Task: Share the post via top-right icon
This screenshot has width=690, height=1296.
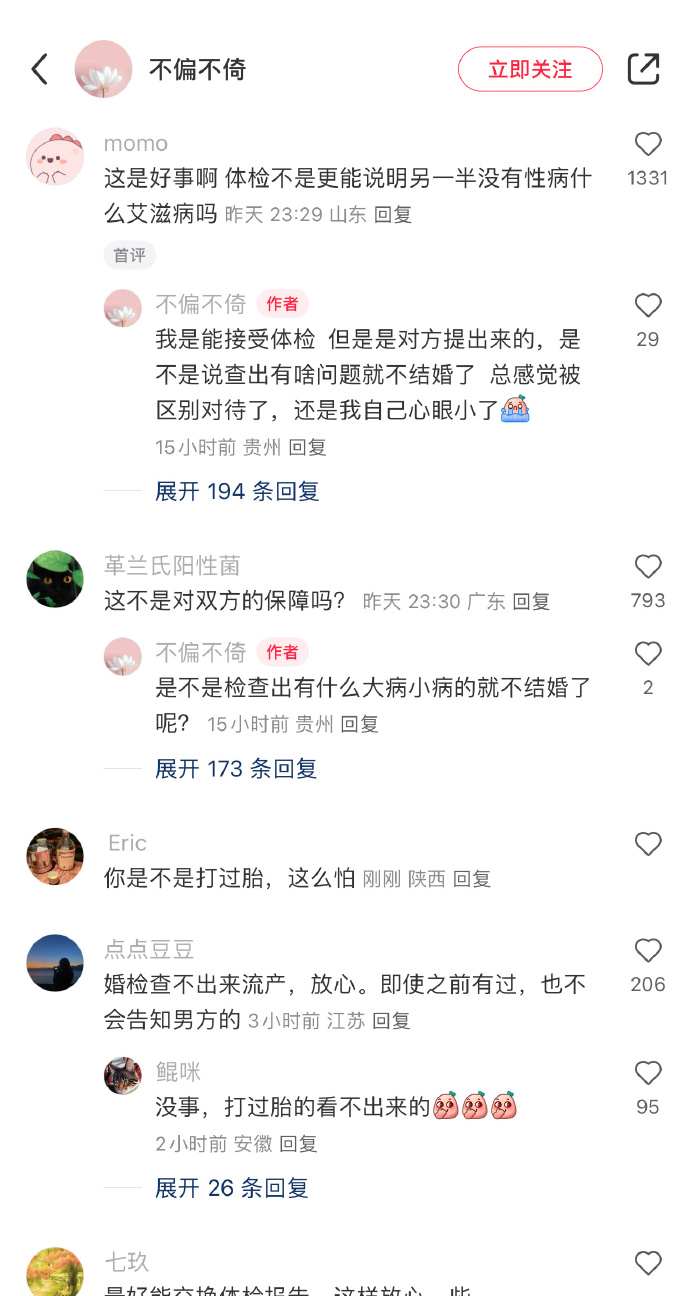Action: (643, 69)
